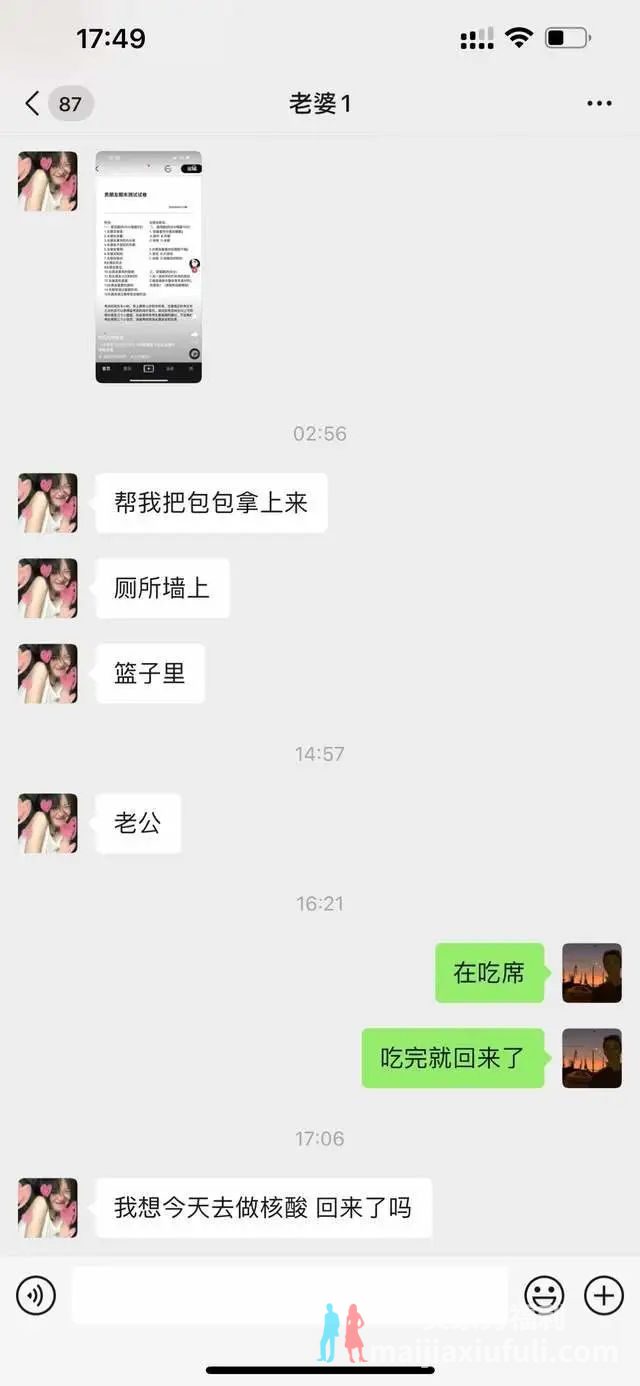This screenshot has width=640, height=1386.
Task: Open the chat options three-dot menu
Action: [599, 103]
